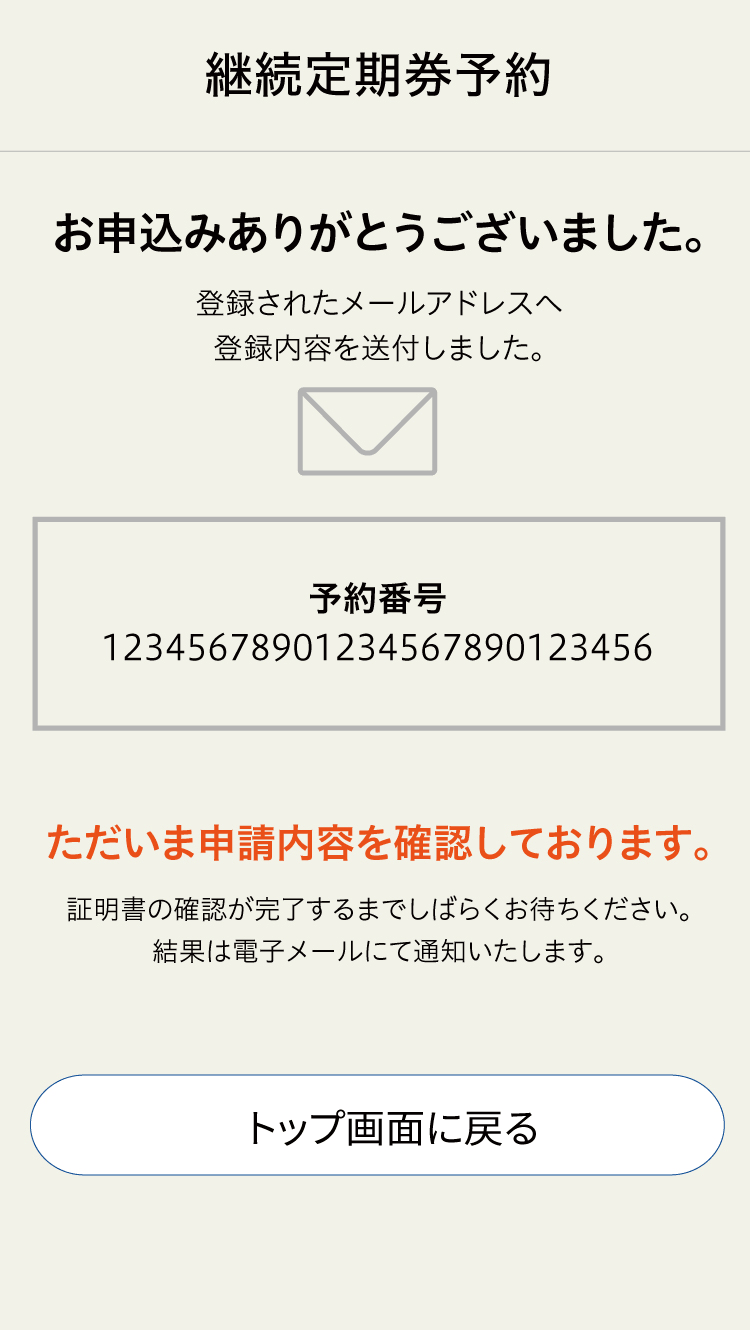Select the header bar text 継続定期券予約
This screenshot has height=1330, width=750.
[x=374, y=72]
